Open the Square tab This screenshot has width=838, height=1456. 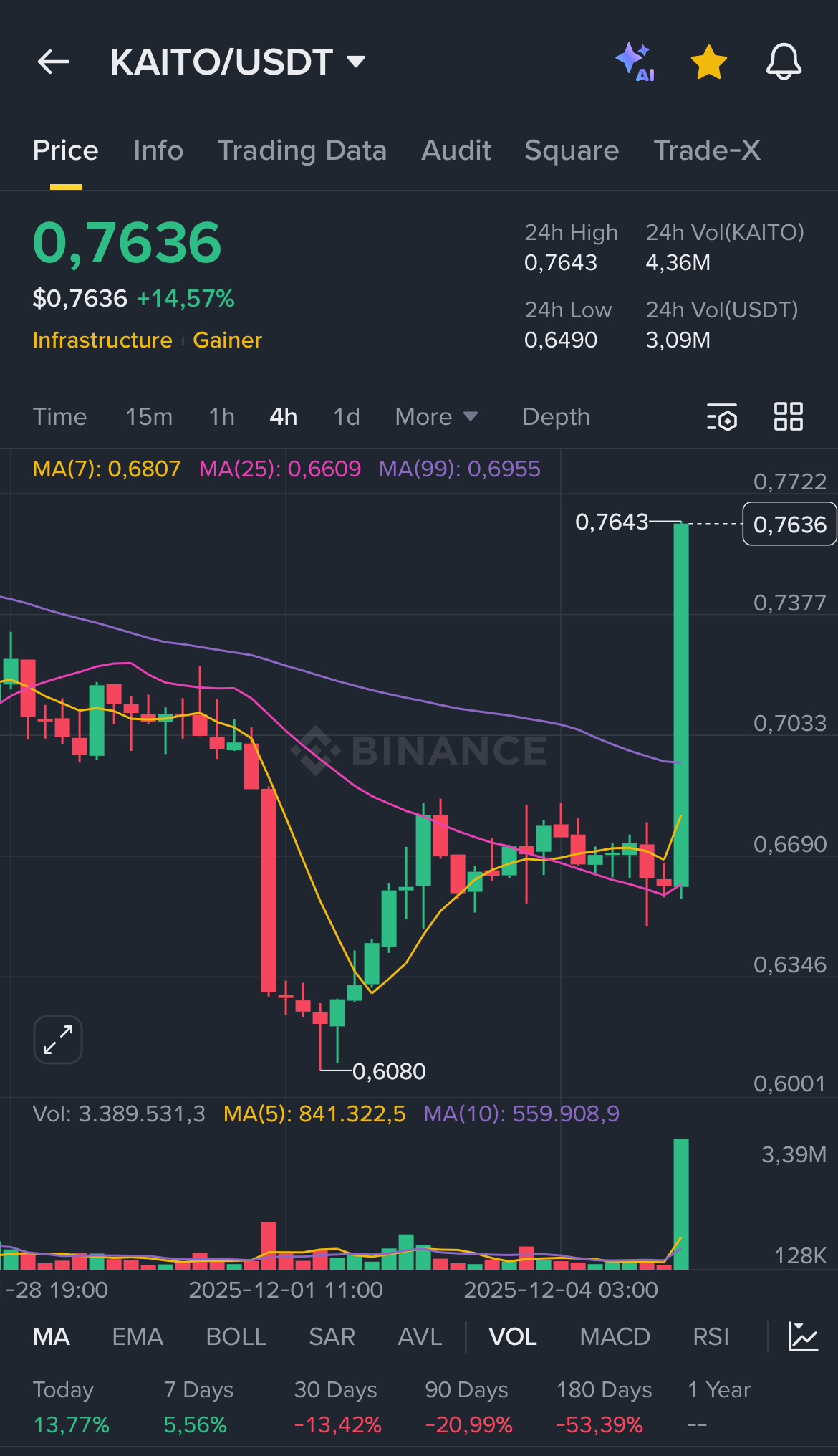point(572,150)
